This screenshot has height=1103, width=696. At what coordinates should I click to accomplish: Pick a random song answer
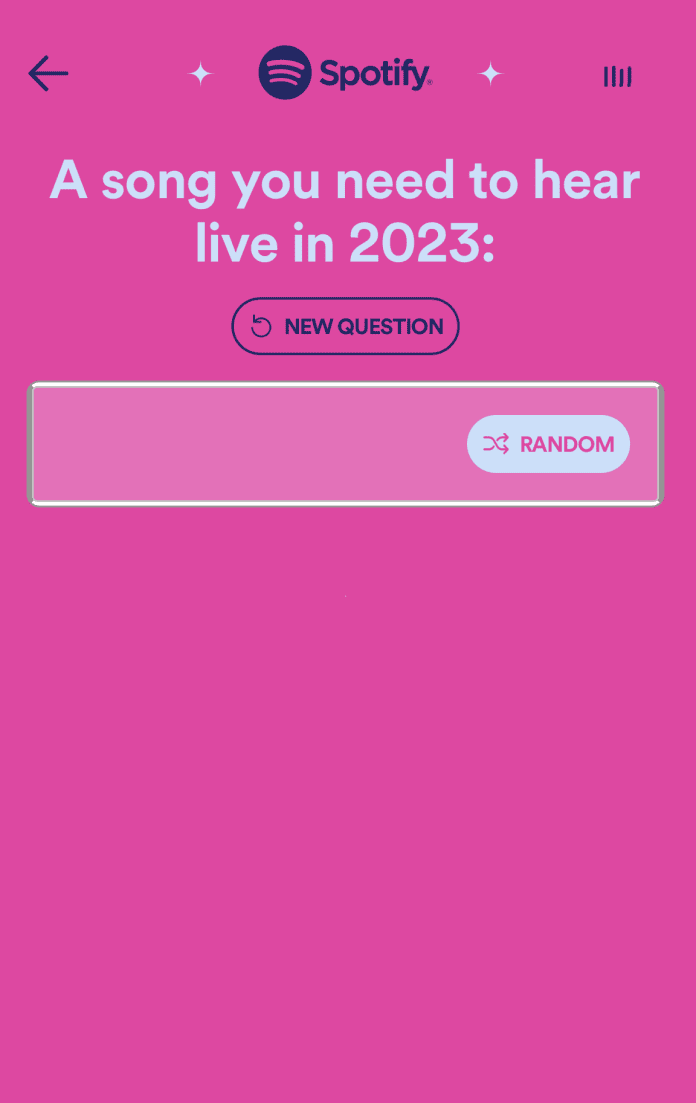[548, 444]
